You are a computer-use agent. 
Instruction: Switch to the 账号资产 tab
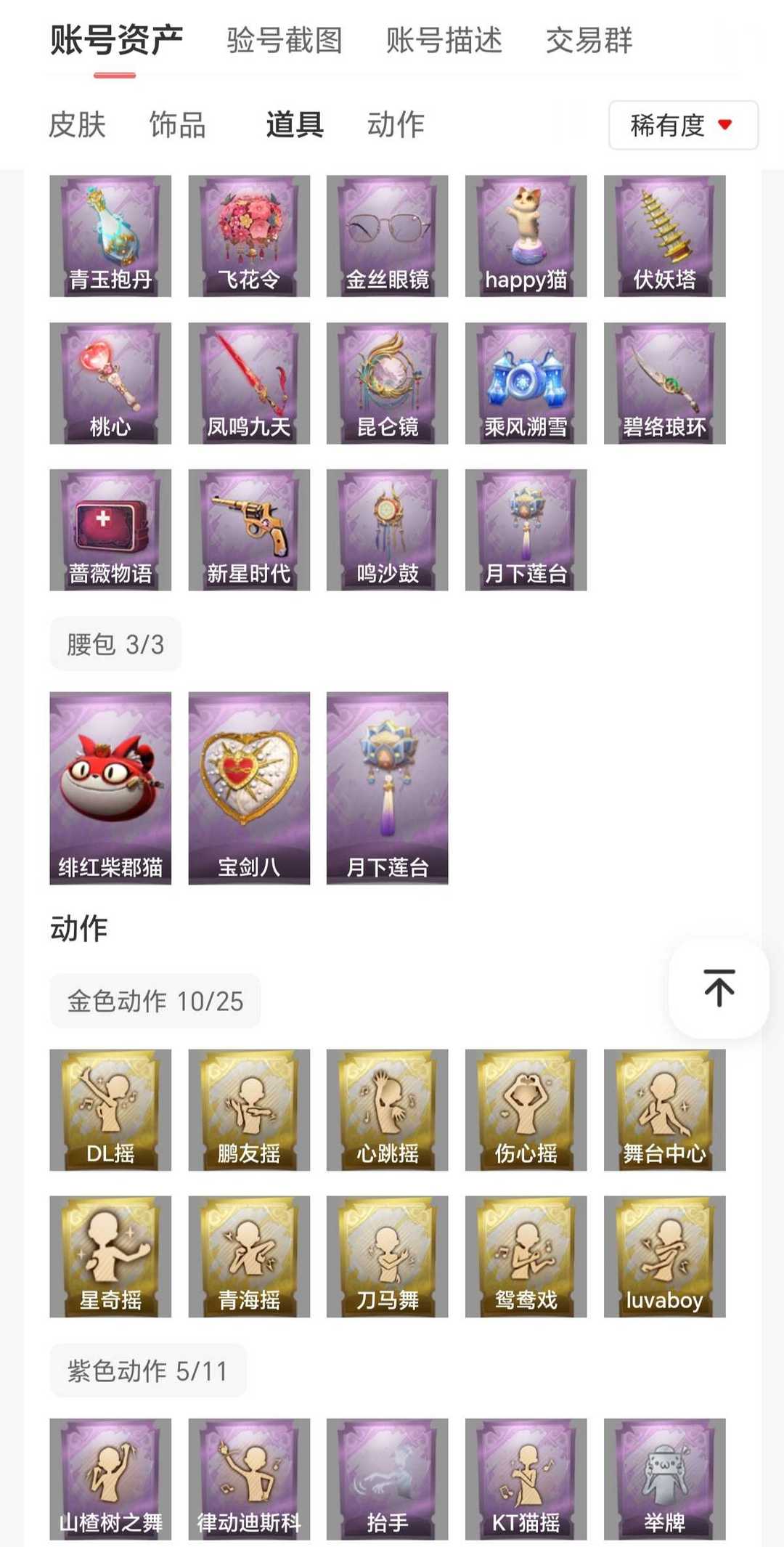[x=116, y=41]
